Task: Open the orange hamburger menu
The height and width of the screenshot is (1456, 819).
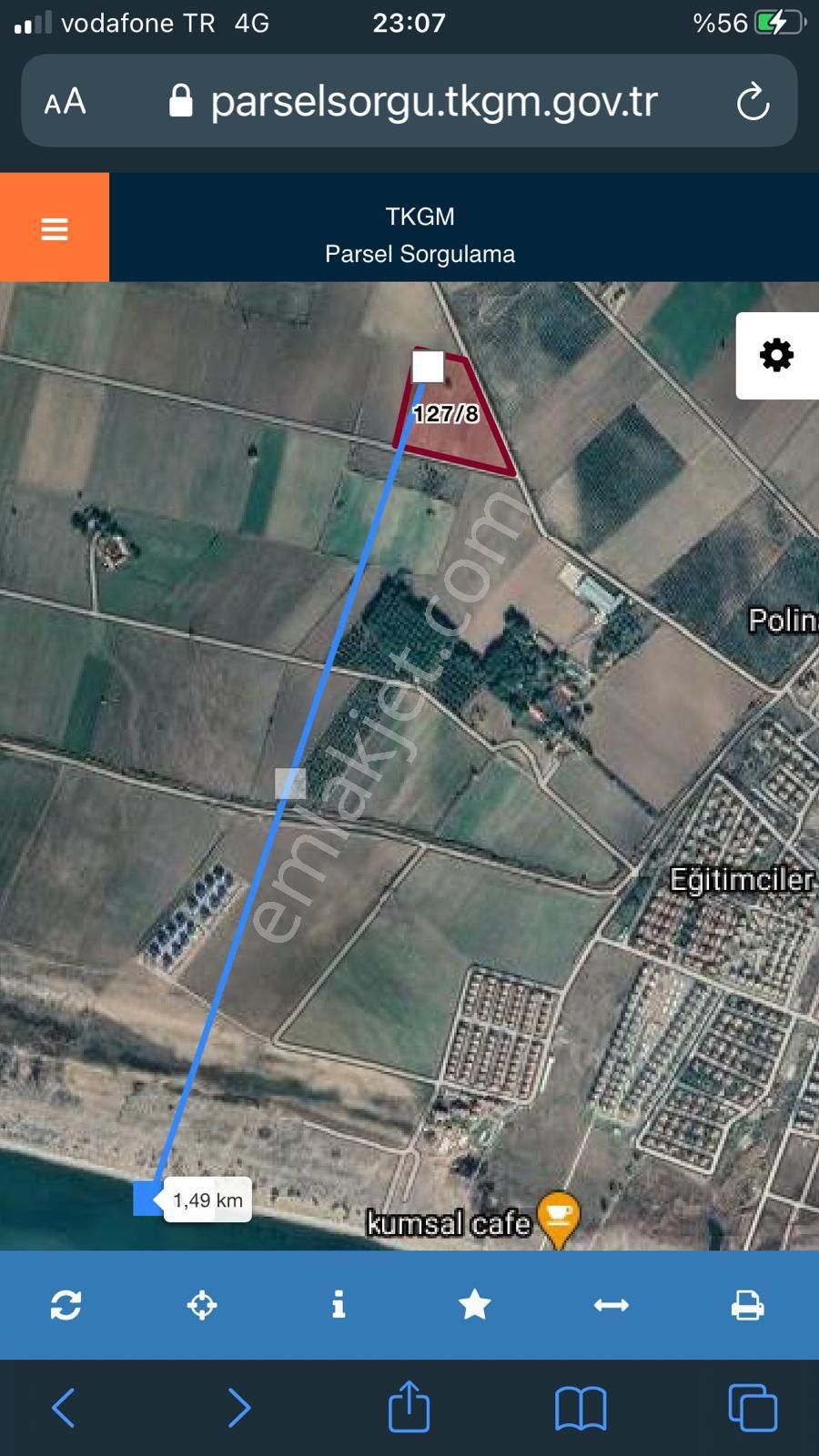Action: click(55, 228)
